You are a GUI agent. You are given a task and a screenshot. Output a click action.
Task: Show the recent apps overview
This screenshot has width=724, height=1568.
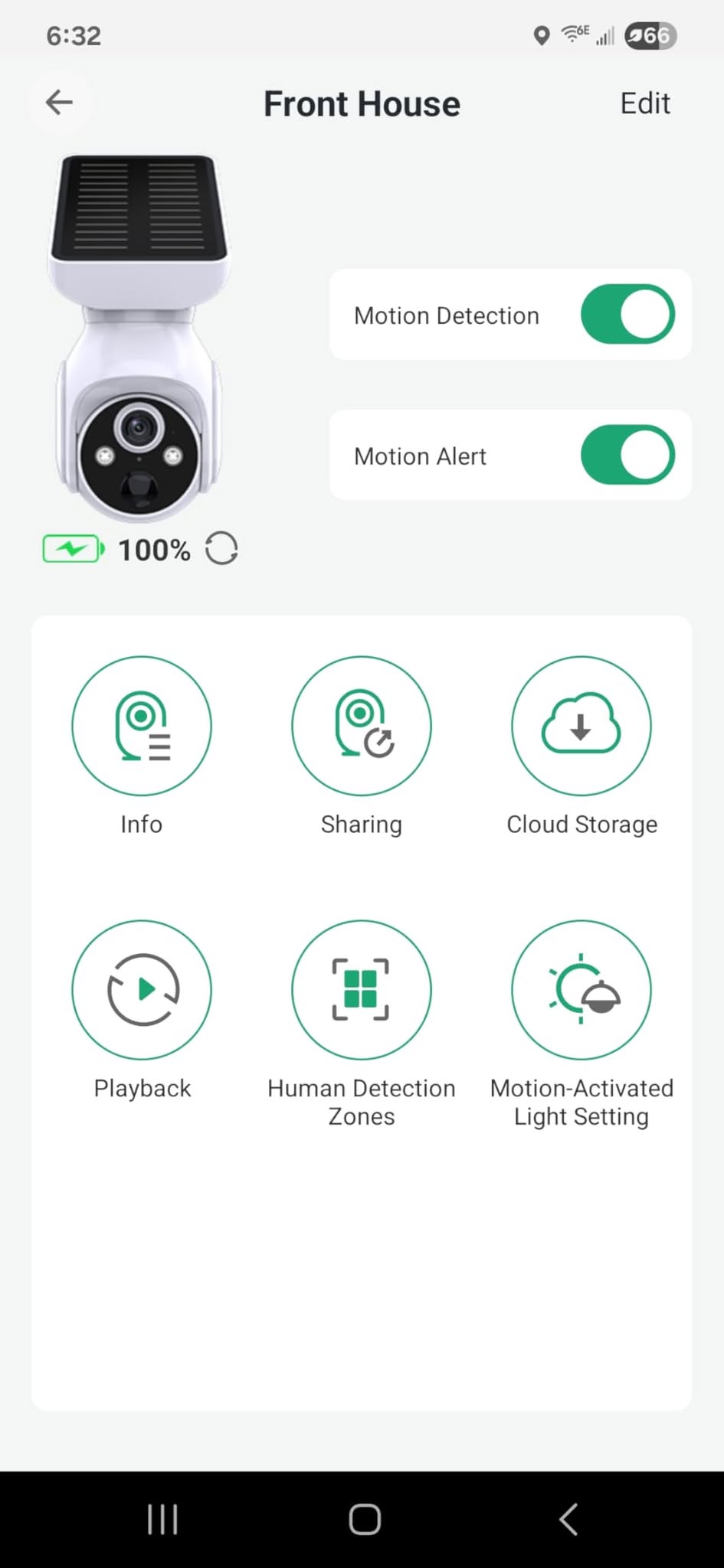[x=162, y=1519]
